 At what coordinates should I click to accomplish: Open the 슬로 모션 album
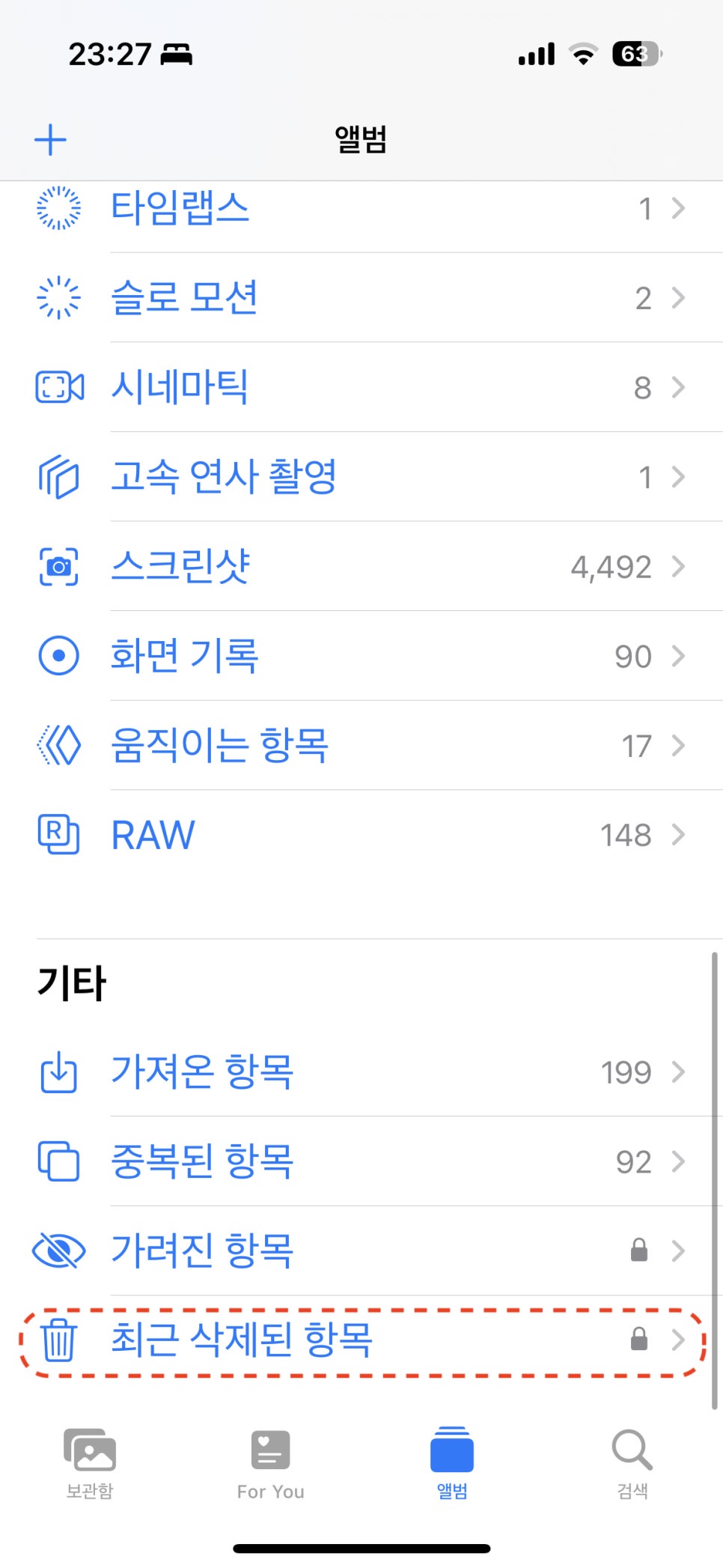click(361, 297)
